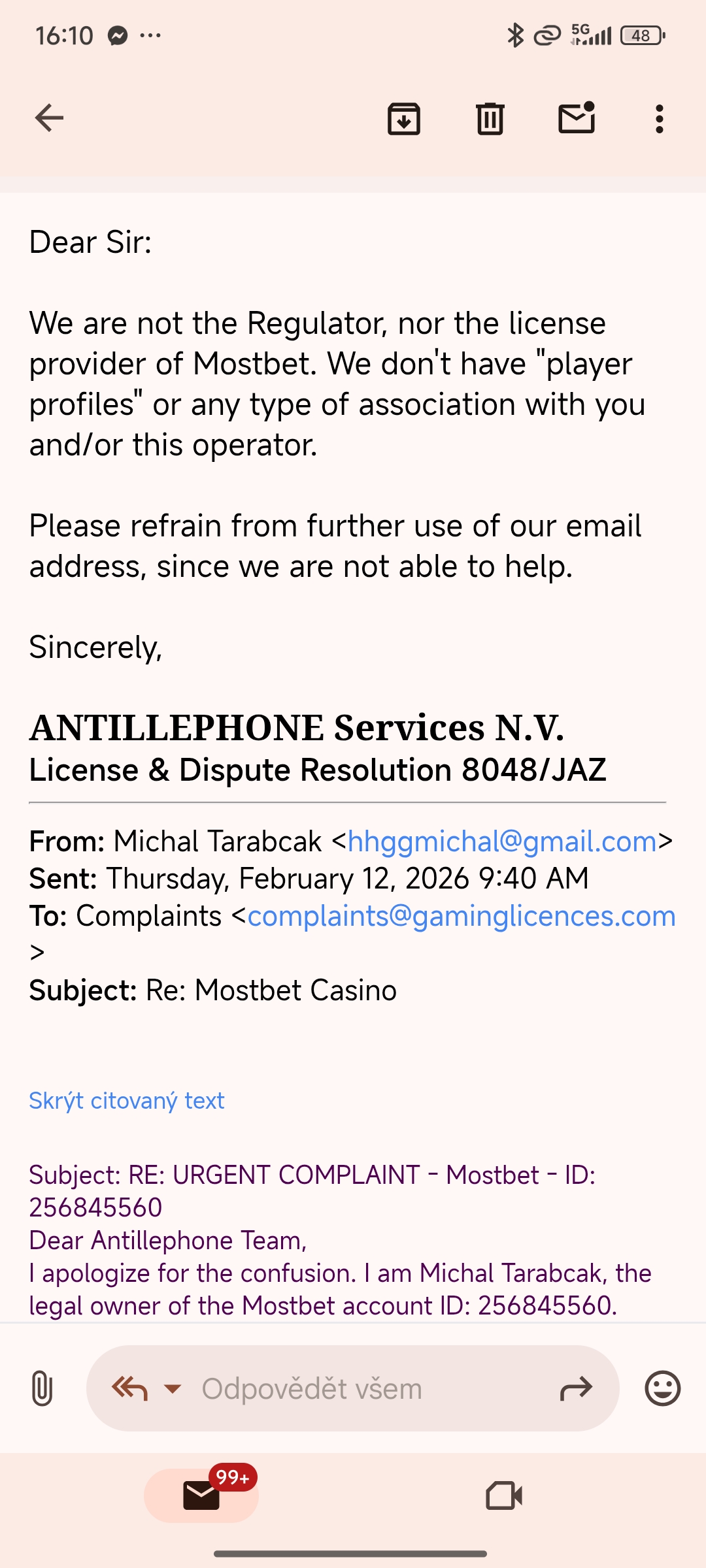Tap the complaints@gaminglicences.com link
Image resolution: width=706 pixels, height=1568 pixels.
461,916
